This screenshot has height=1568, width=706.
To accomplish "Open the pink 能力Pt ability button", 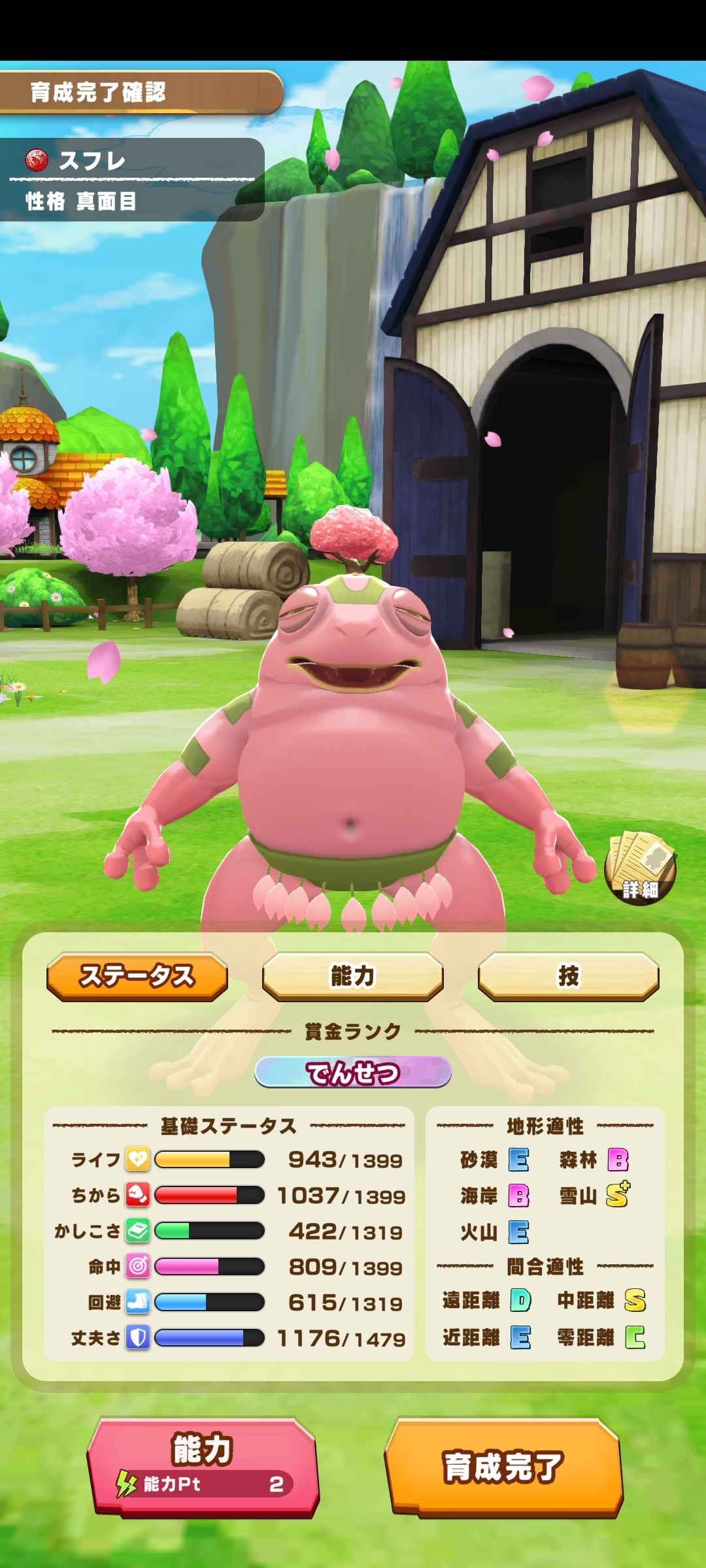I will pos(203,1466).
